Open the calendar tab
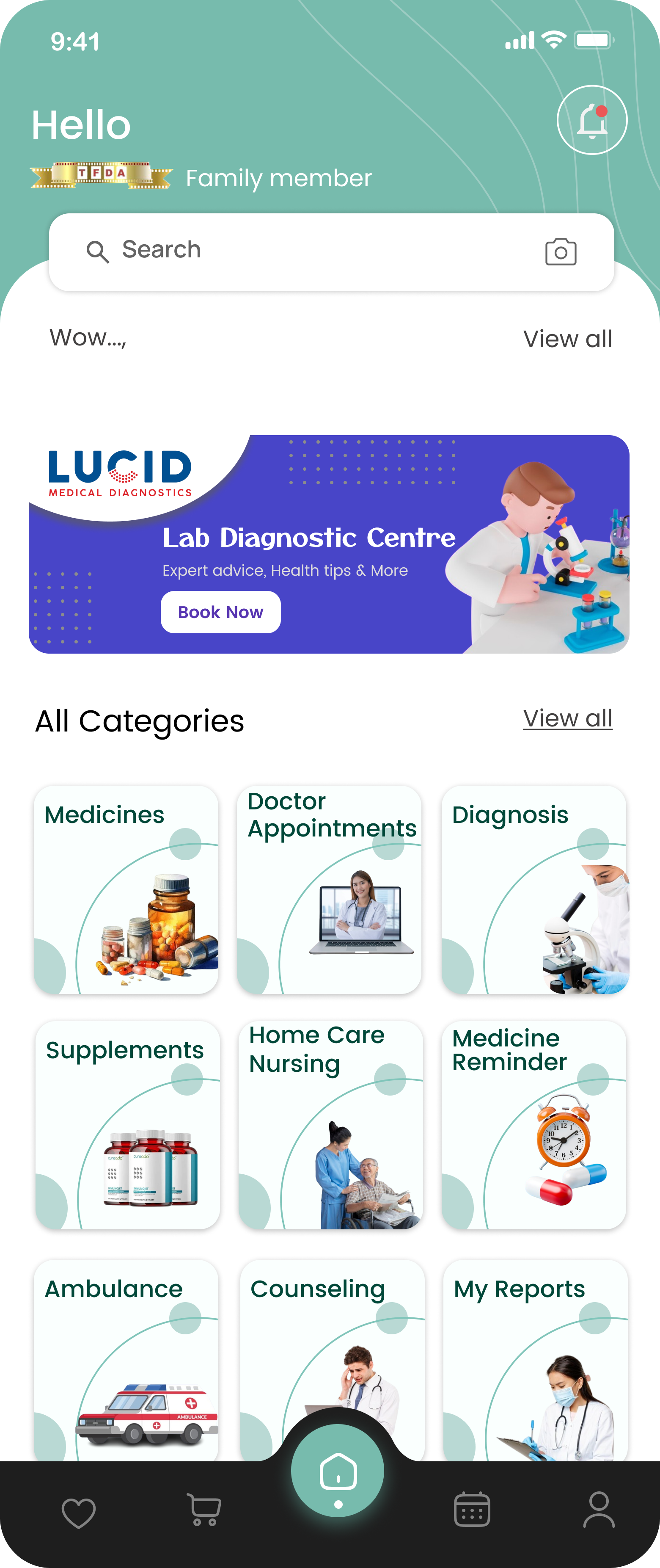This screenshot has width=660, height=1568. 472,1510
